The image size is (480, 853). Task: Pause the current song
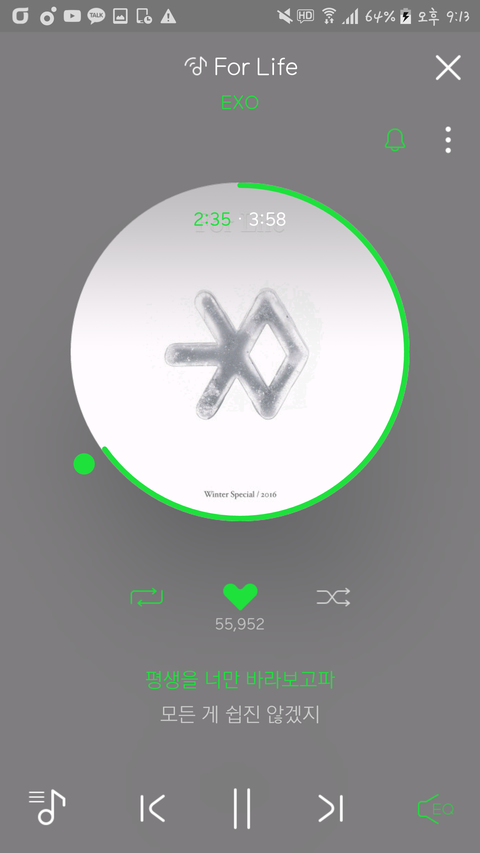242,808
